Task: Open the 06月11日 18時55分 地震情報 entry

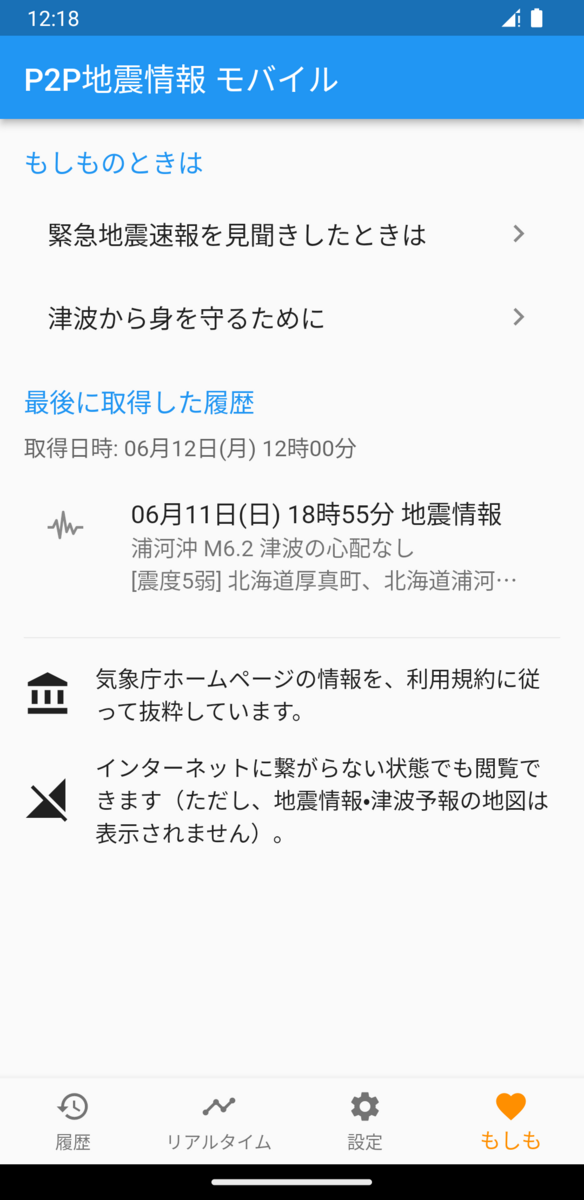Action: pyautogui.click(x=292, y=546)
